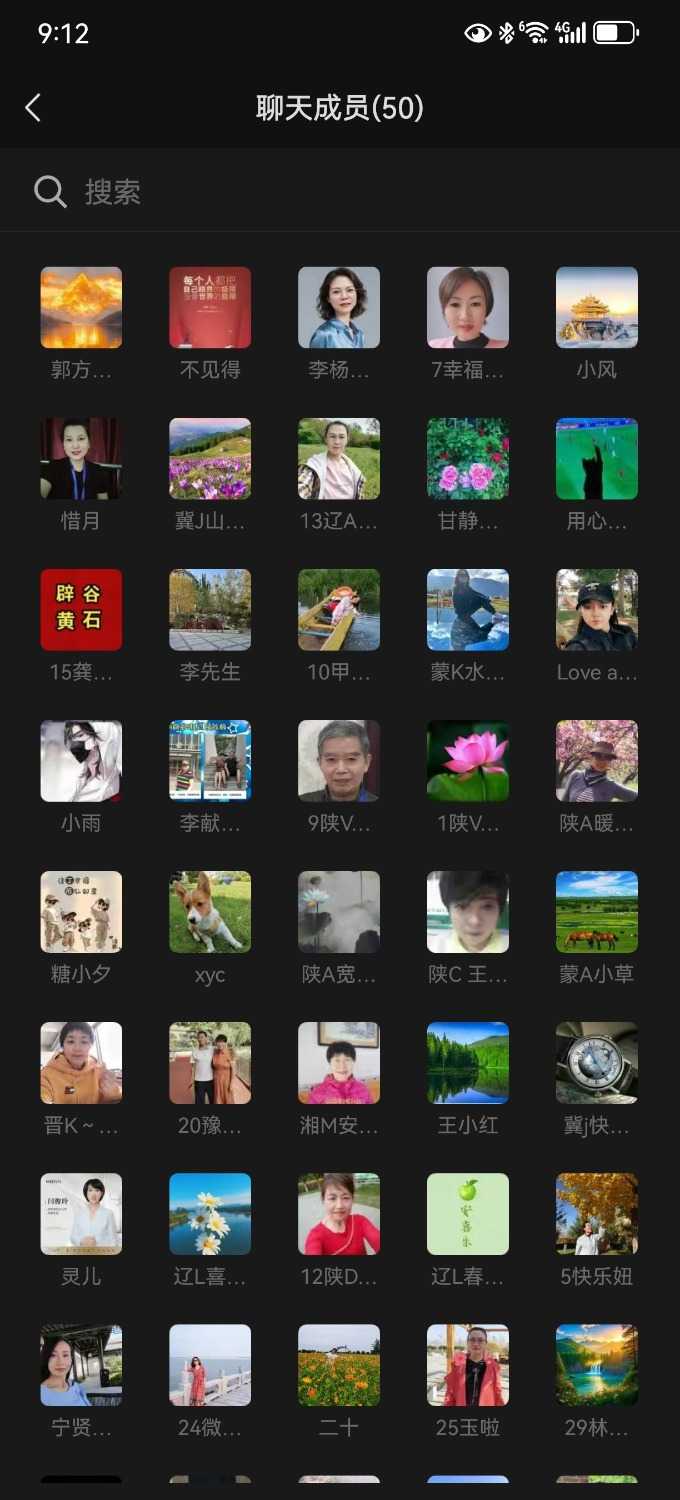Open member 小雨's profile
Image resolution: width=680 pixels, height=1500 pixels.
click(81, 761)
